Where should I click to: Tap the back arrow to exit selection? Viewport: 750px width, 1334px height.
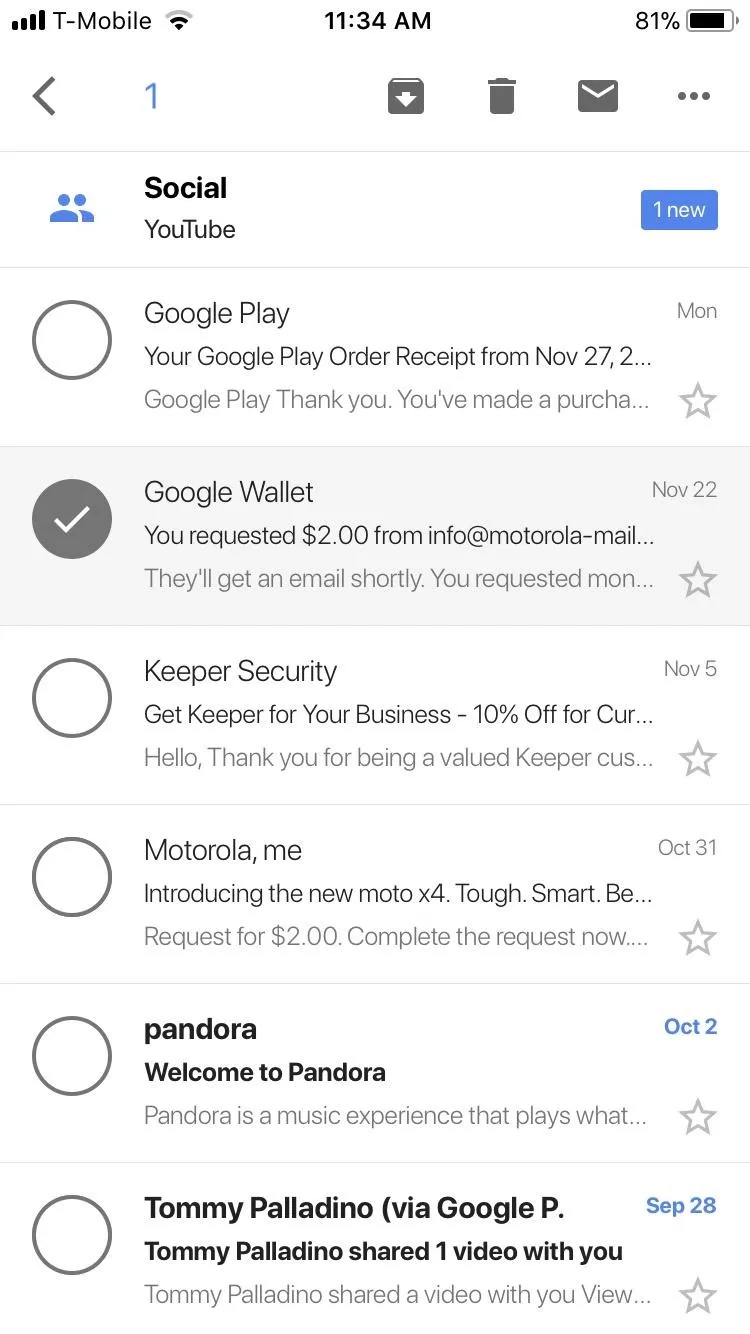click(44, 96)
